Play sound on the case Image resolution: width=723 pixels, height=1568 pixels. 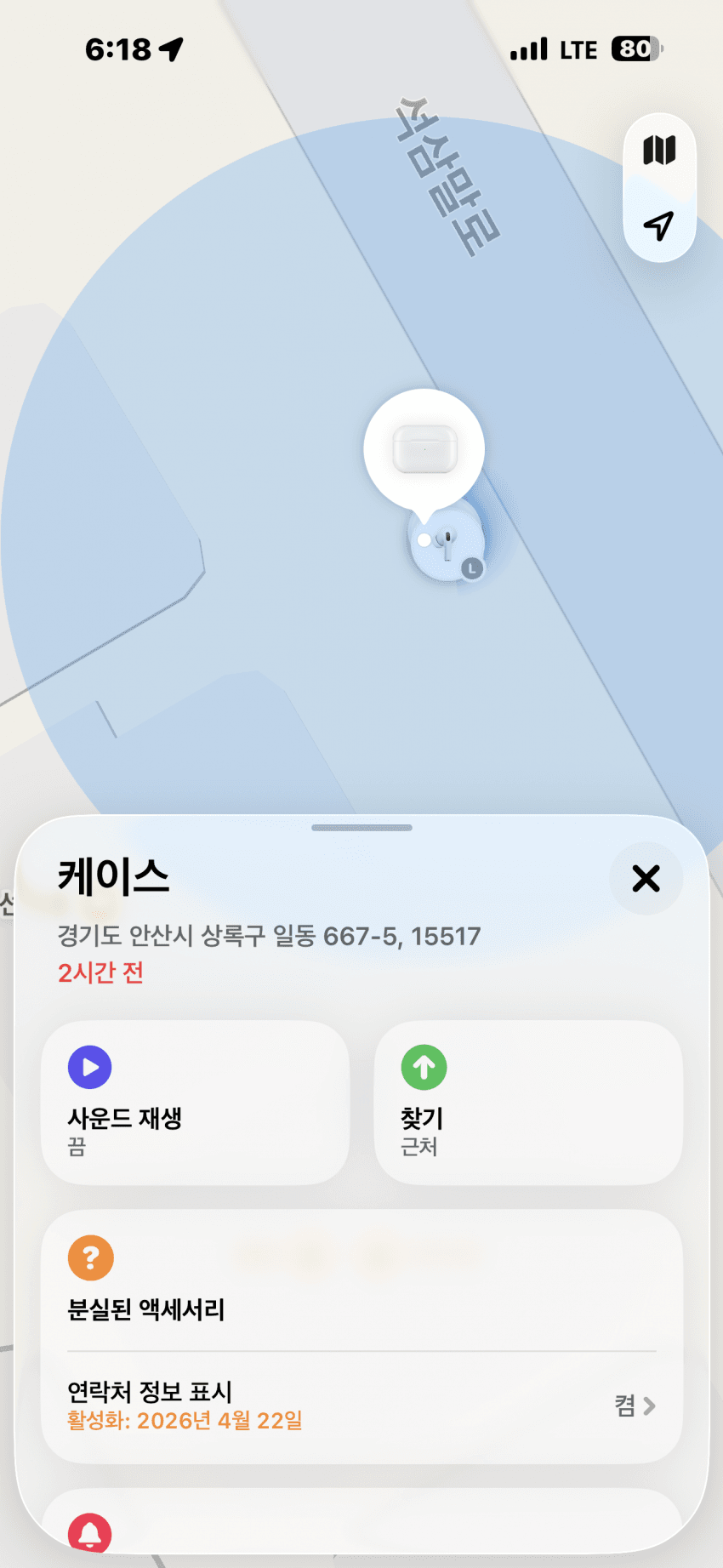pos(195,1102)
